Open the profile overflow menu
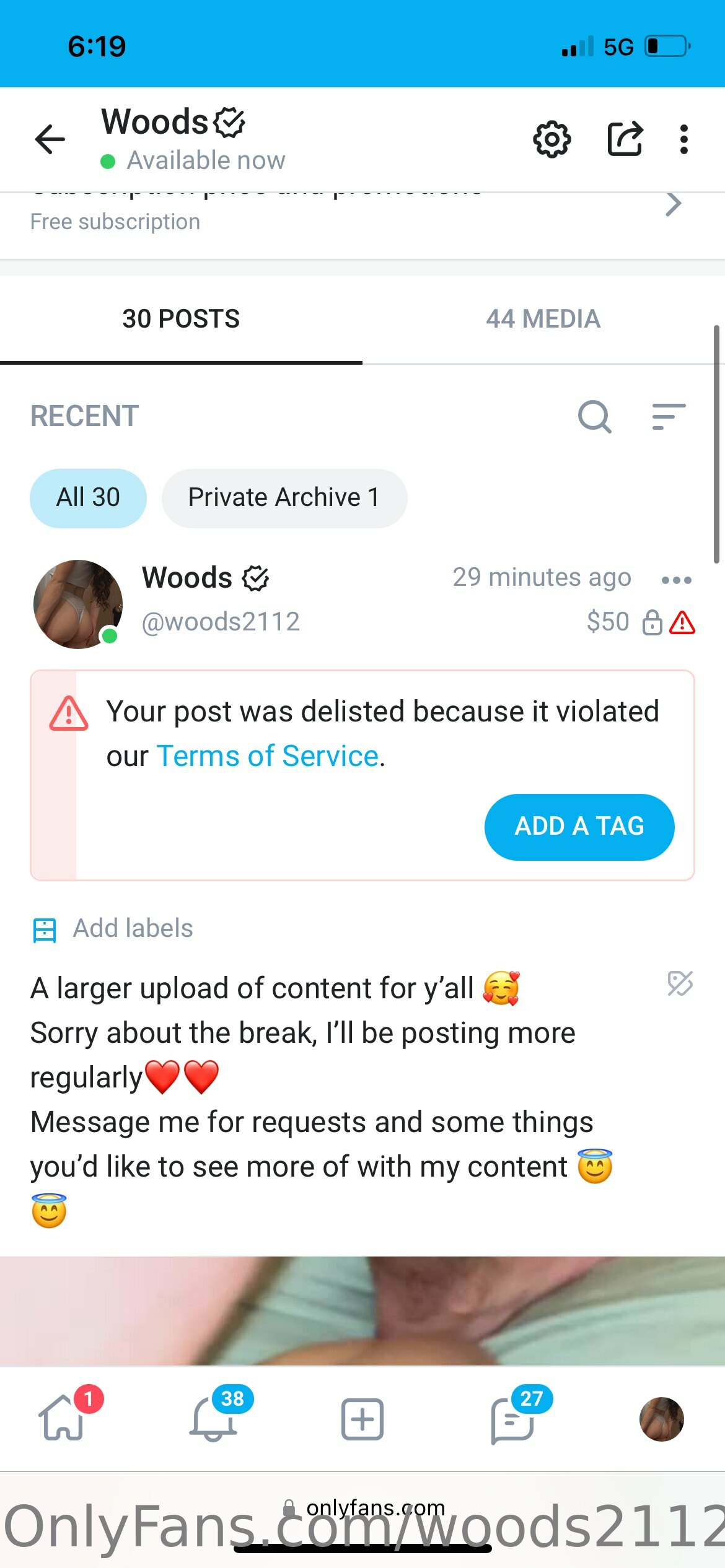725x1568 pixels. 683,139
